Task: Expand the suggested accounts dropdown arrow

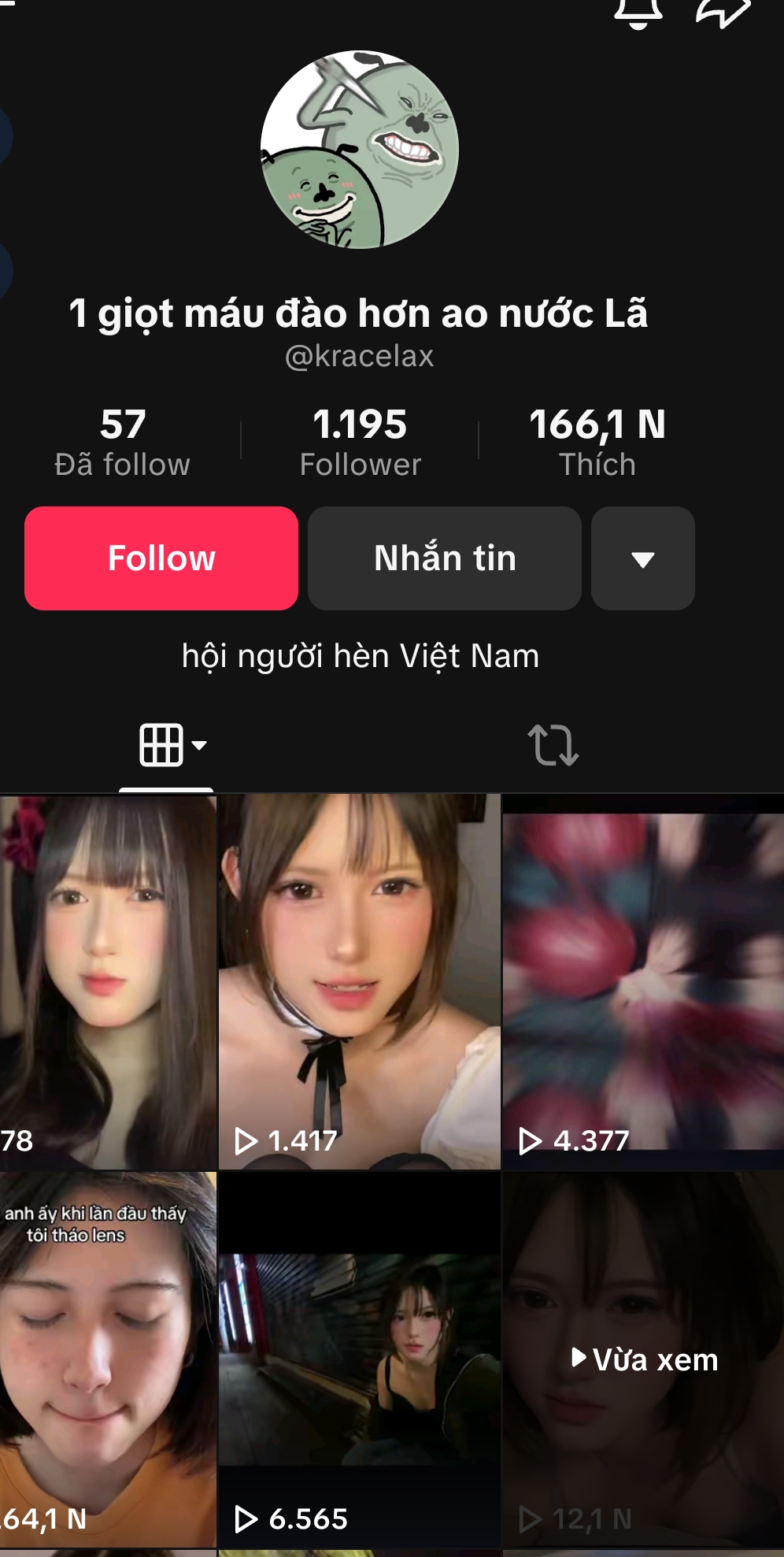Action: pyautogui.click(x=642, y=558)
